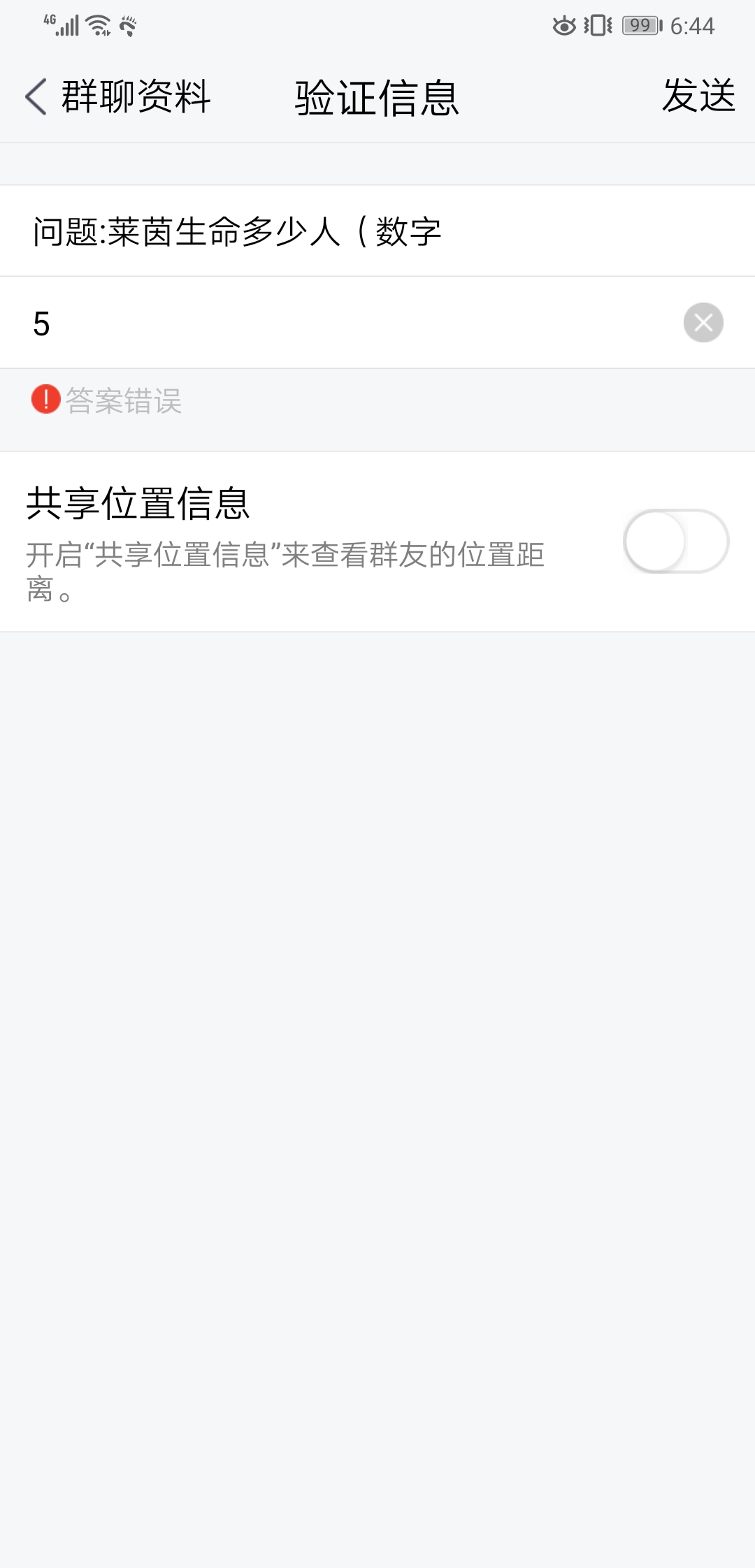755x1568 pixels.
Task: Select the 验证信息 page title
Action: click(377, 96)
